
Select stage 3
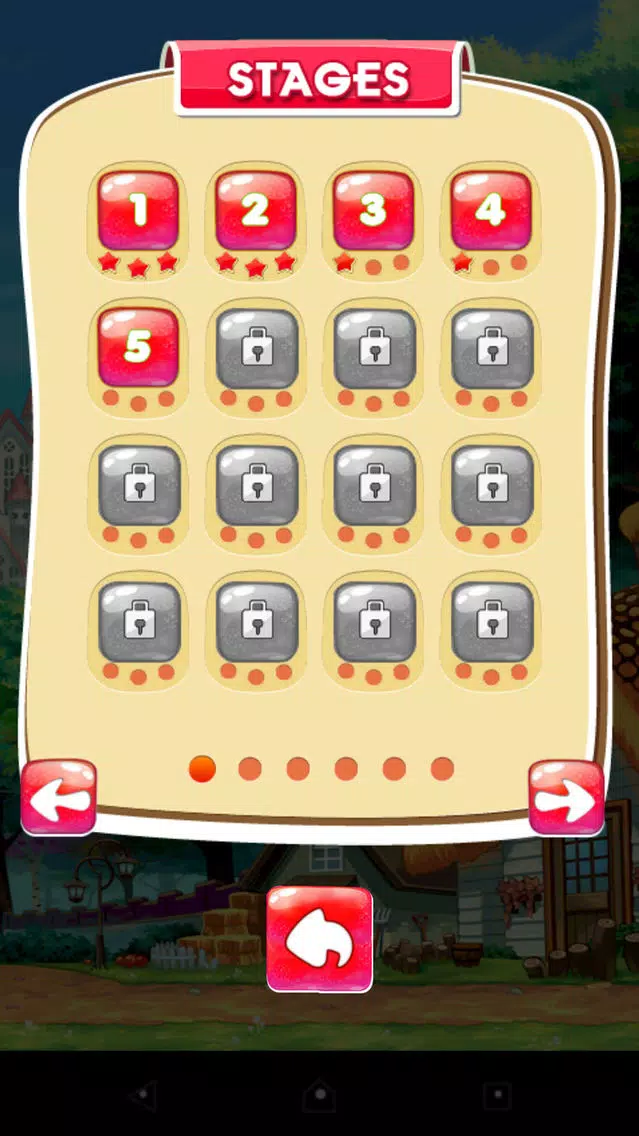coord(373,211)
